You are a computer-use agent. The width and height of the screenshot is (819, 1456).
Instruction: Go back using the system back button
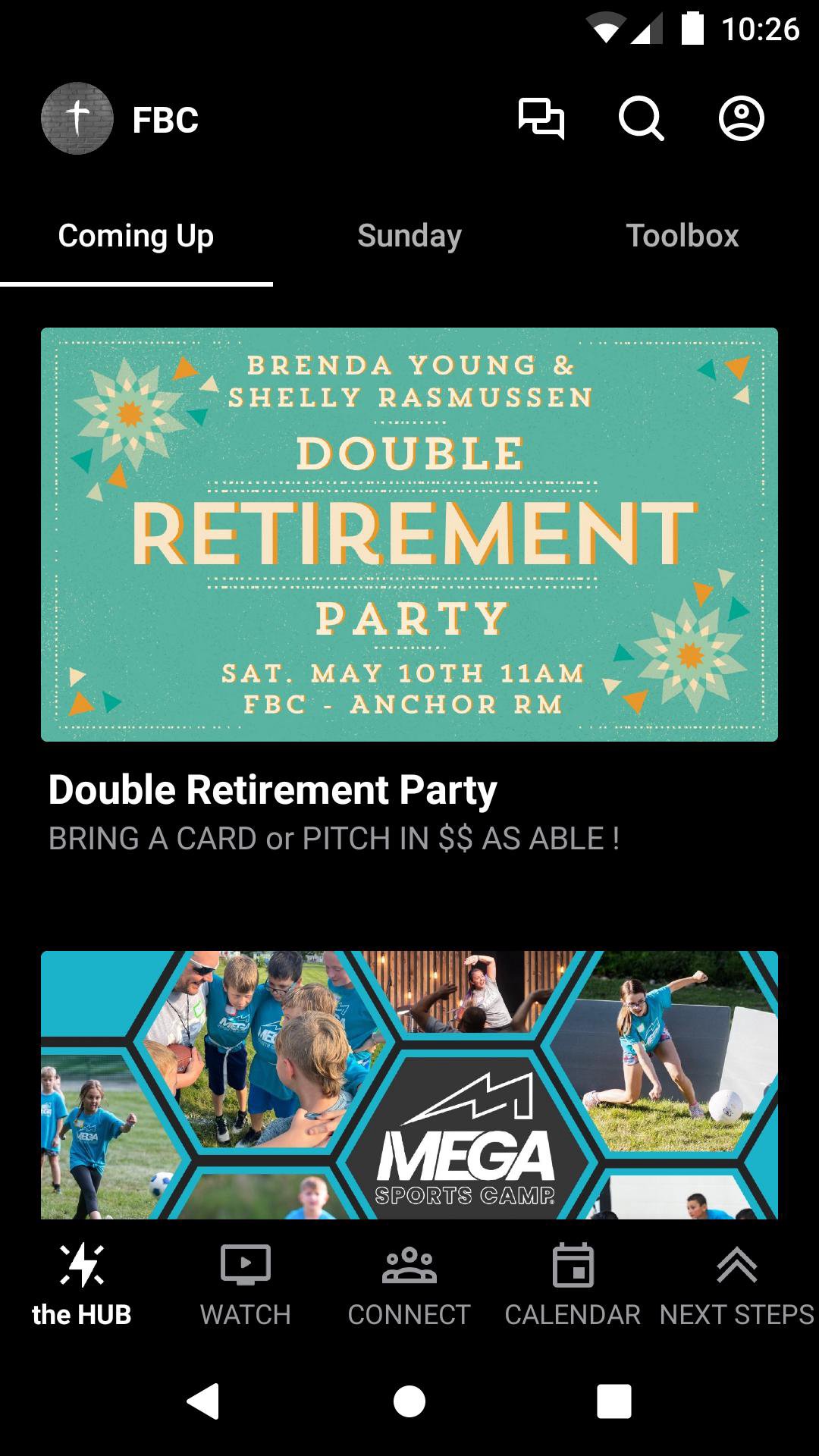coord(203,1401)
